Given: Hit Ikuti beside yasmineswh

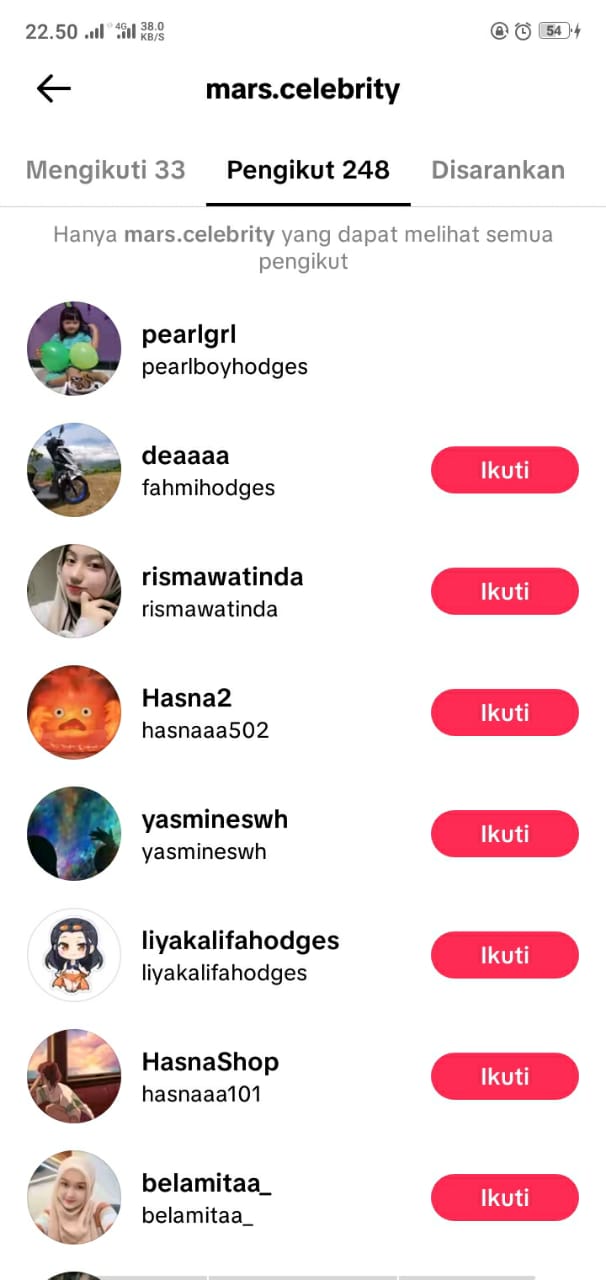Looking at the screenshot, I should click(504, 834).
